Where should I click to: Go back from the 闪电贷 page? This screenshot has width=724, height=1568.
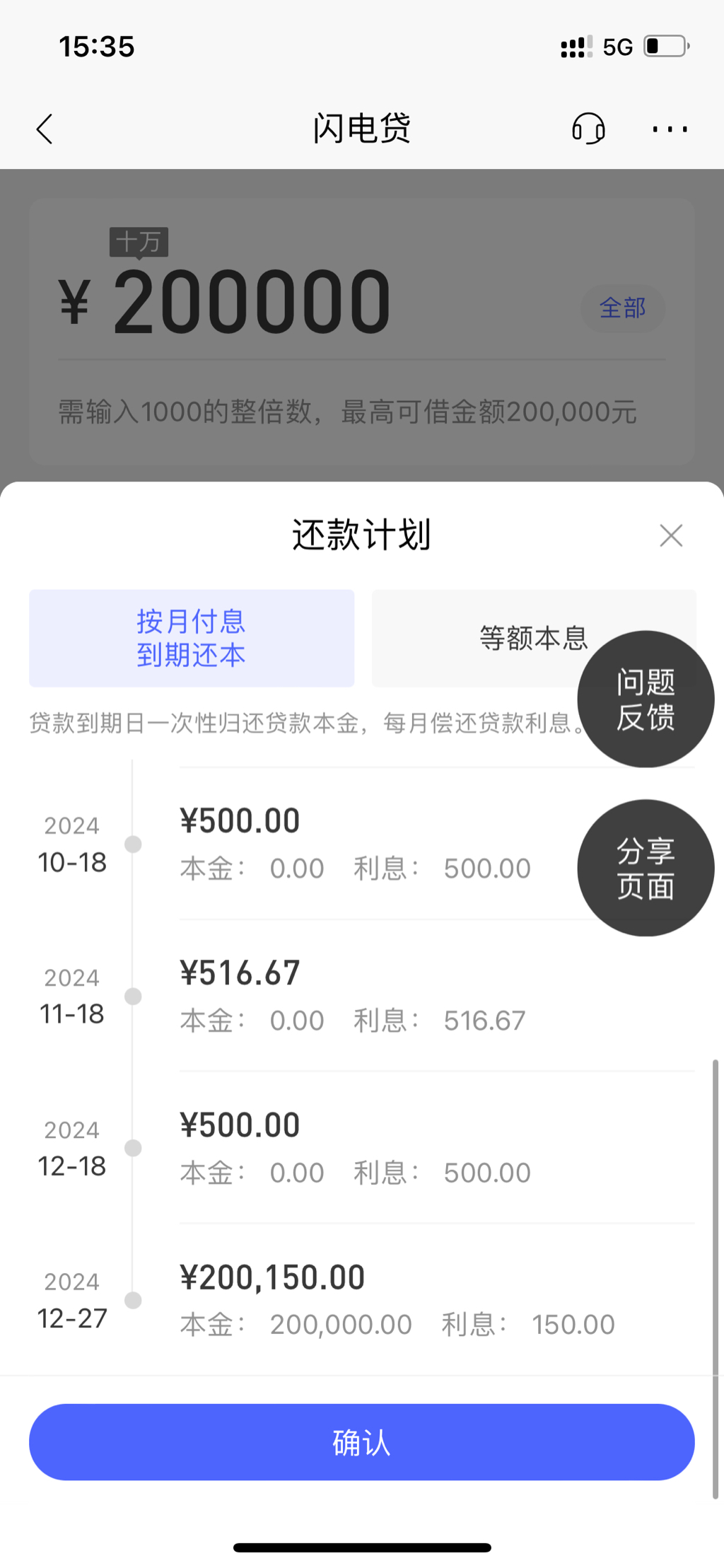click(x=45, y=129)
